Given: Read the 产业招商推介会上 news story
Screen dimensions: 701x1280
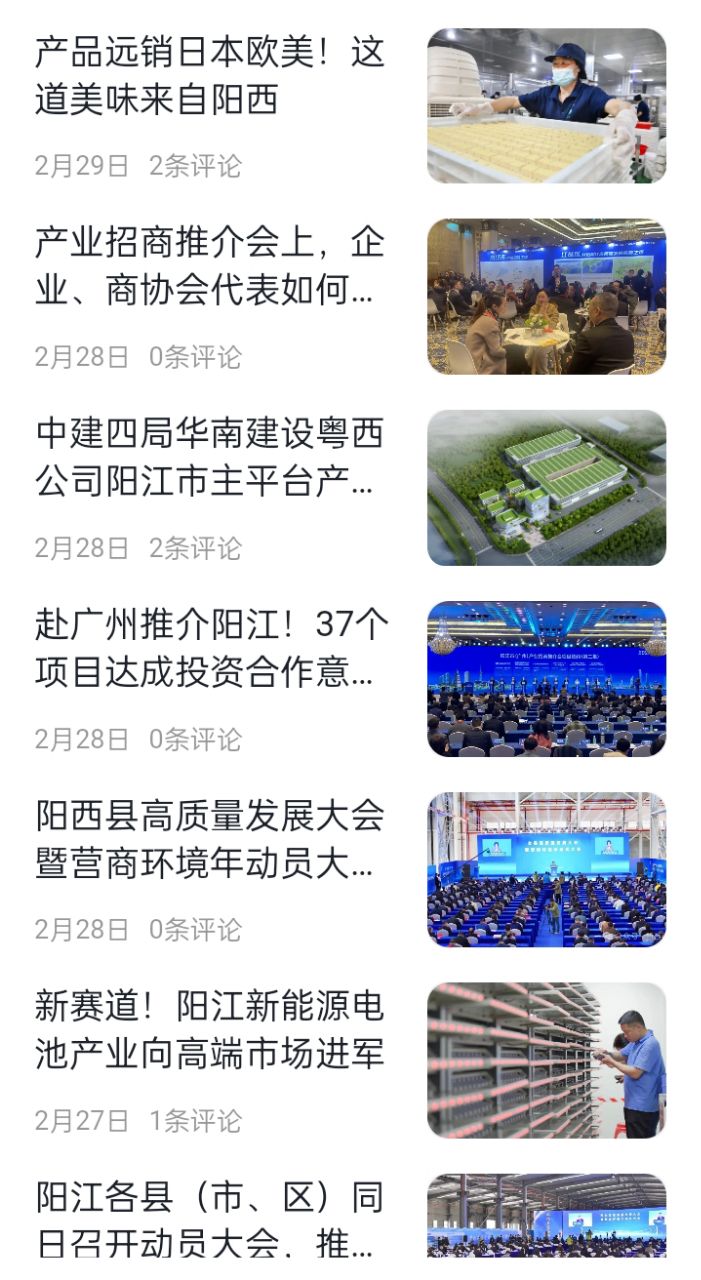Looking at the screenshot, I should (x=210, y=268).
